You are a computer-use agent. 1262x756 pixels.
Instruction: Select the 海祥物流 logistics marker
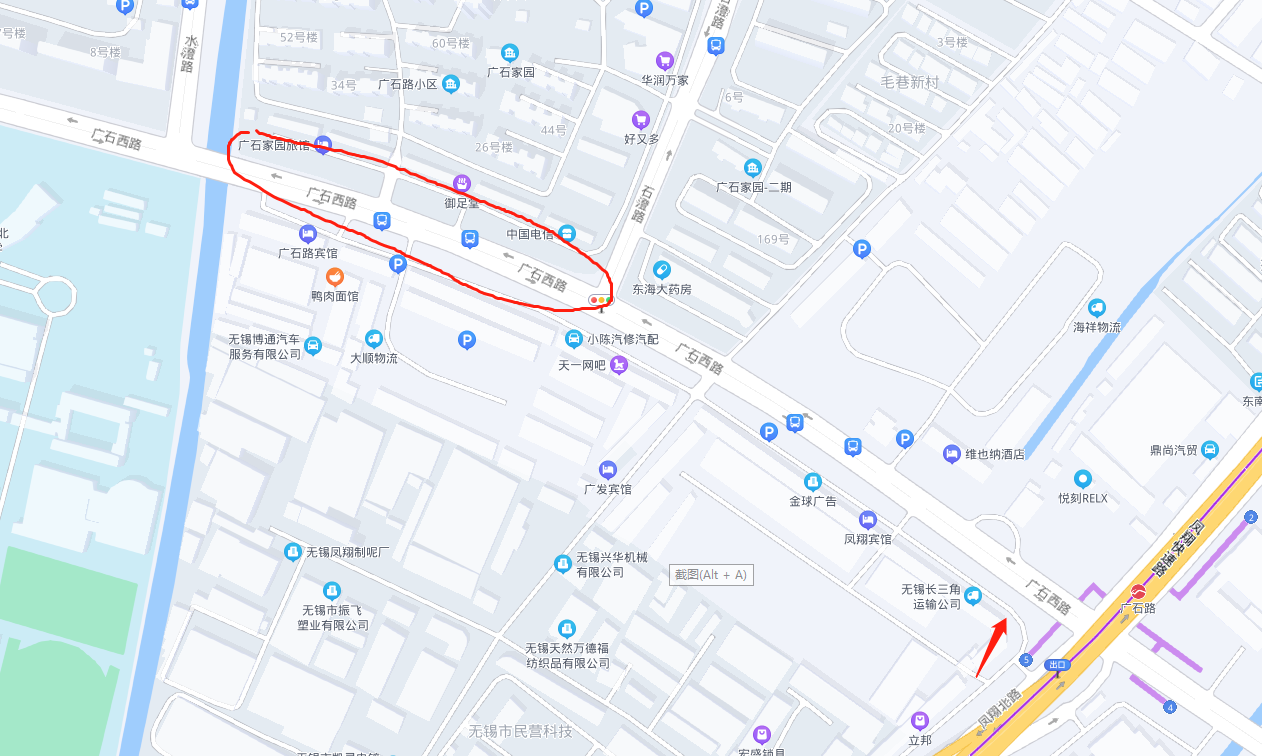coord(1097,308)
